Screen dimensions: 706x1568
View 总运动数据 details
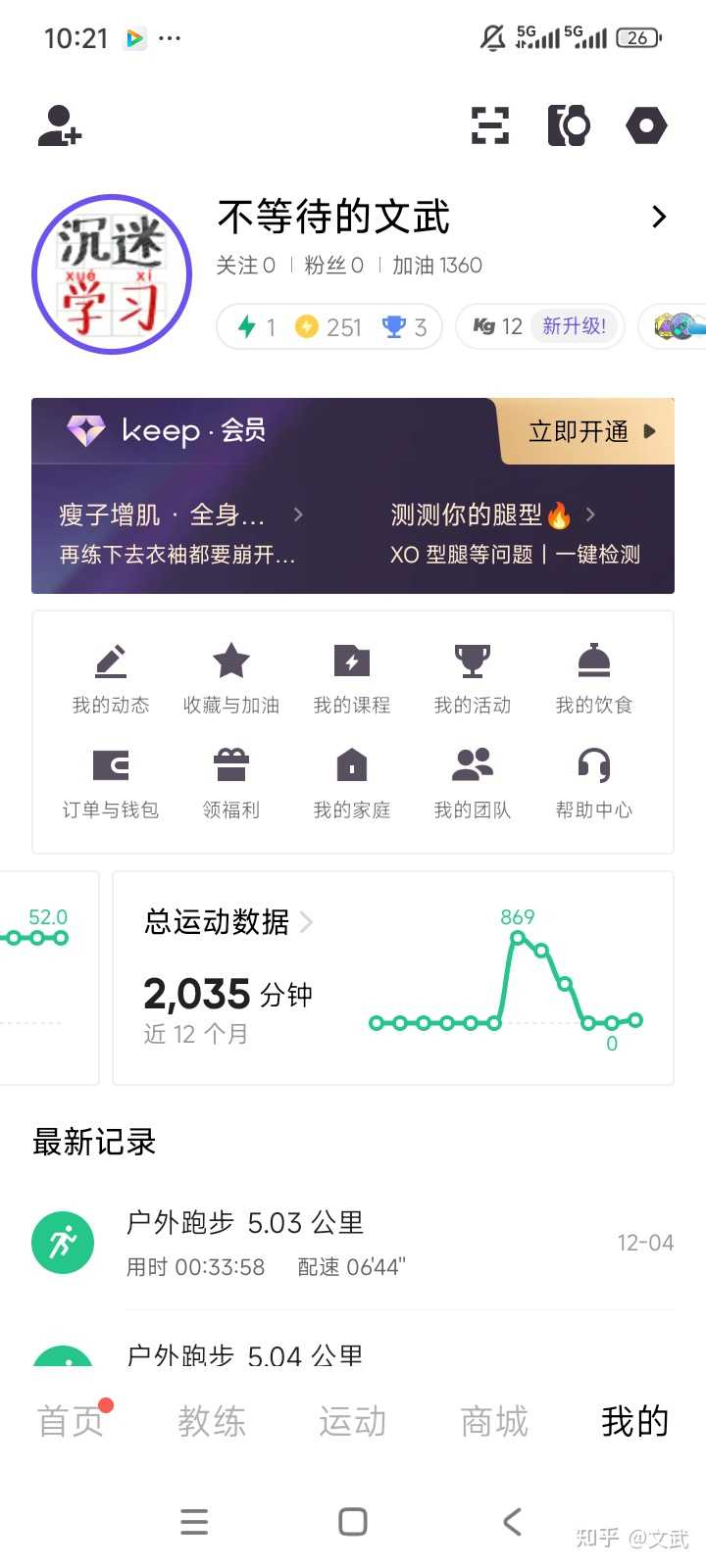227,922
